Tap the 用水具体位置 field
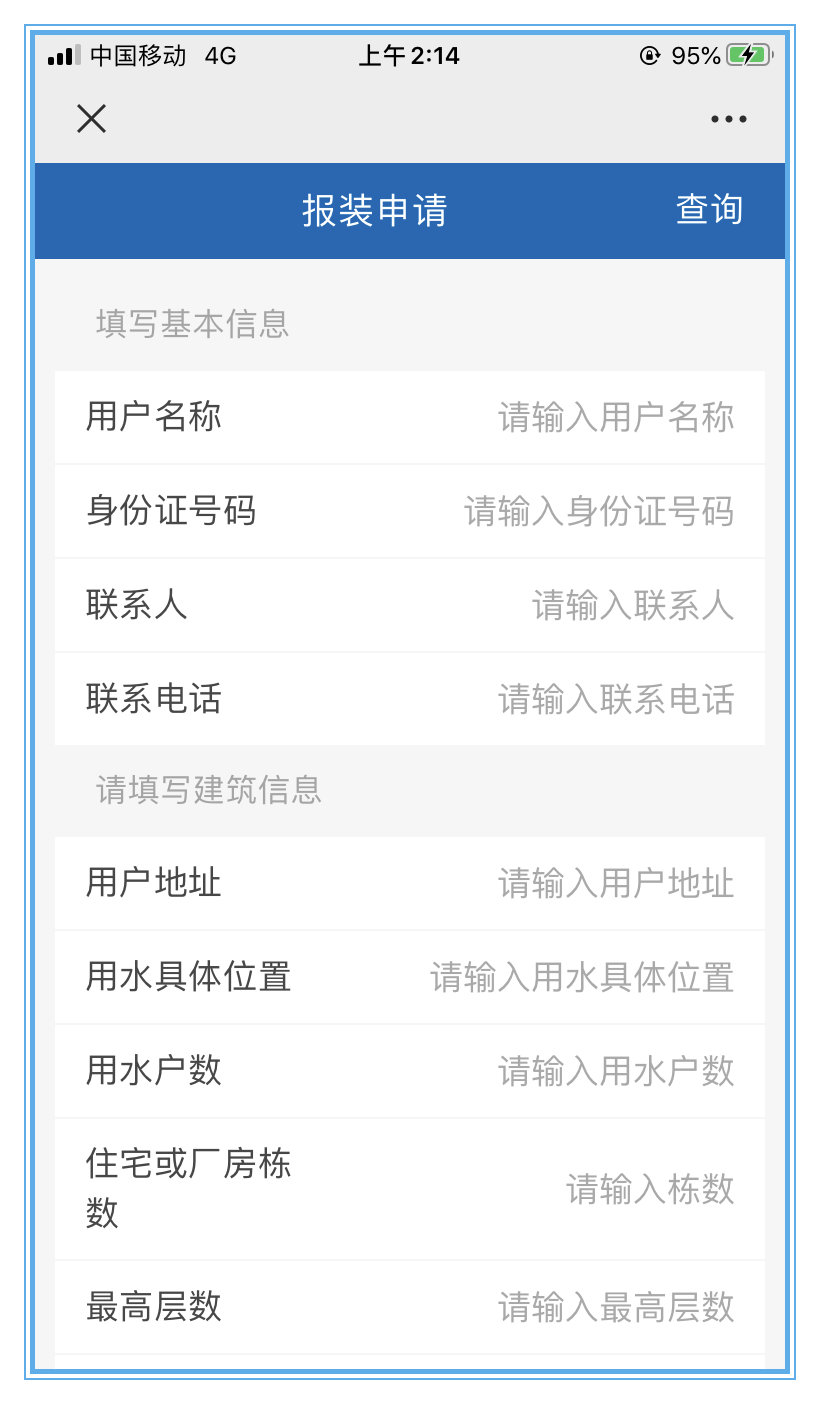 point(581,977)
